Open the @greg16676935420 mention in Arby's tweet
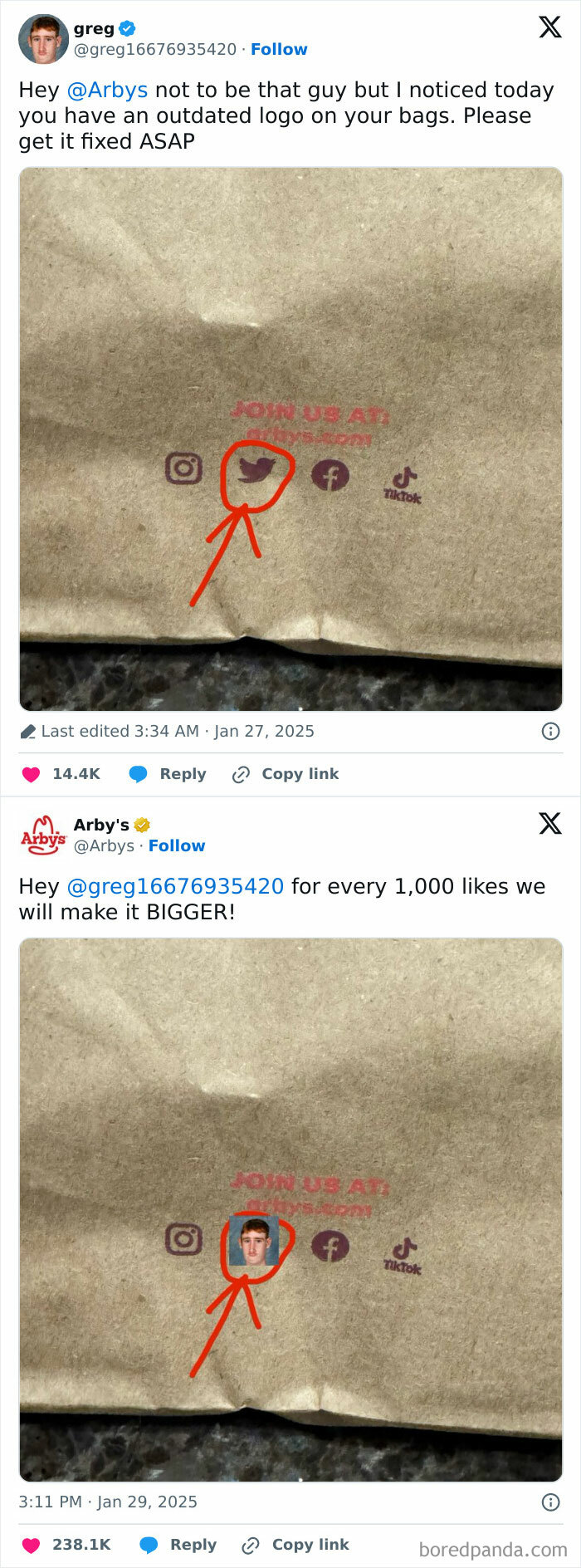This screenshot has height=1568, width=581. (175, 886)
